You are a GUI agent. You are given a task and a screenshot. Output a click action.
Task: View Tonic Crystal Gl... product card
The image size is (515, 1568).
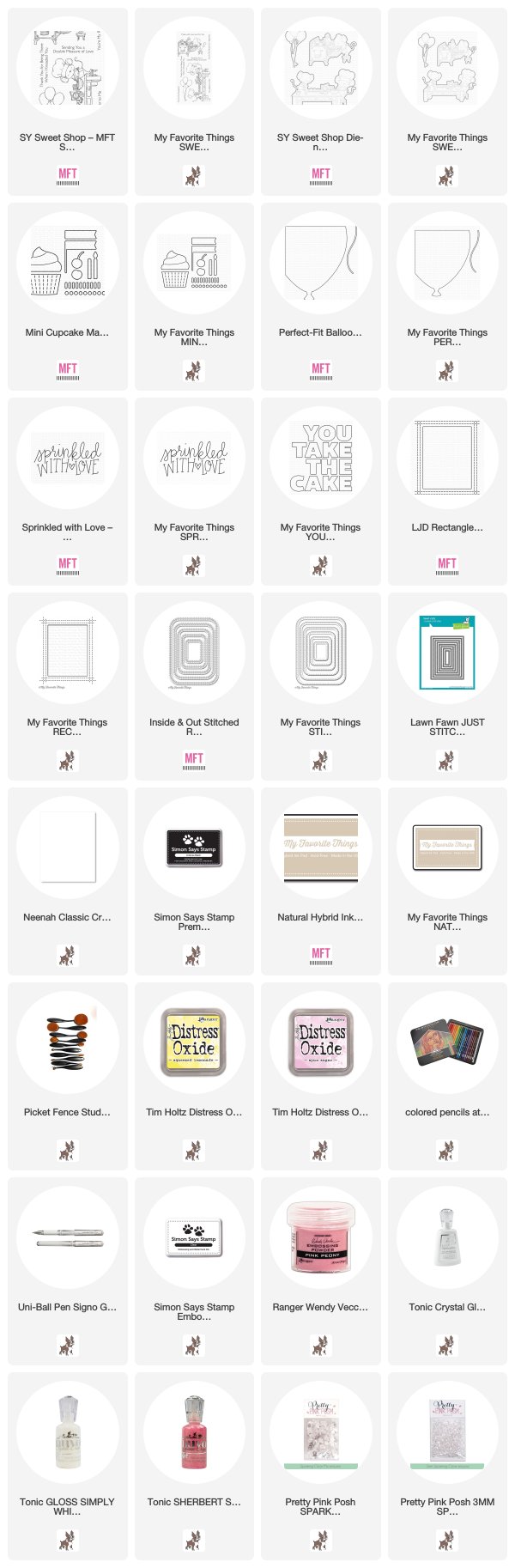(447, 1242)
